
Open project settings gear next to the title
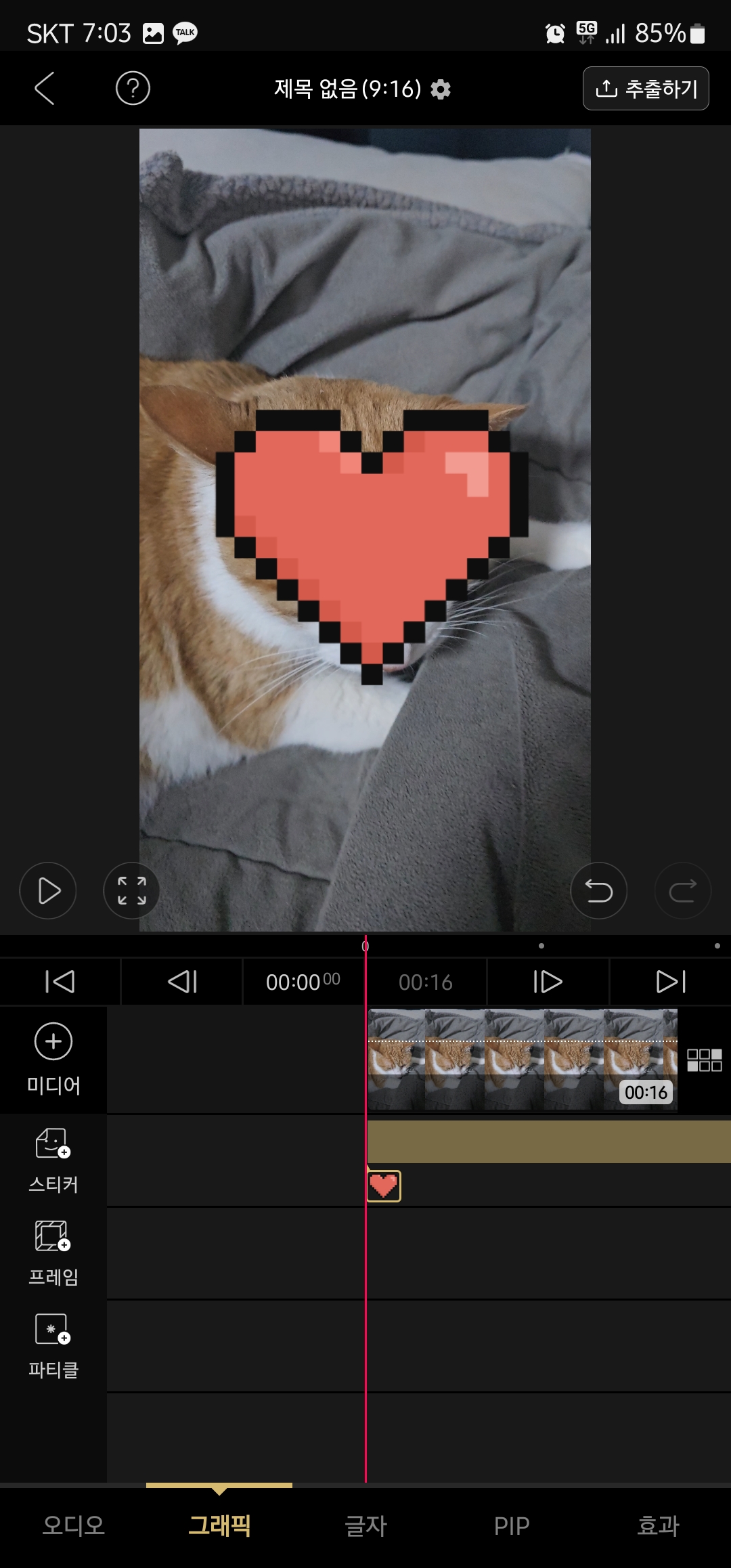point(441,89)
